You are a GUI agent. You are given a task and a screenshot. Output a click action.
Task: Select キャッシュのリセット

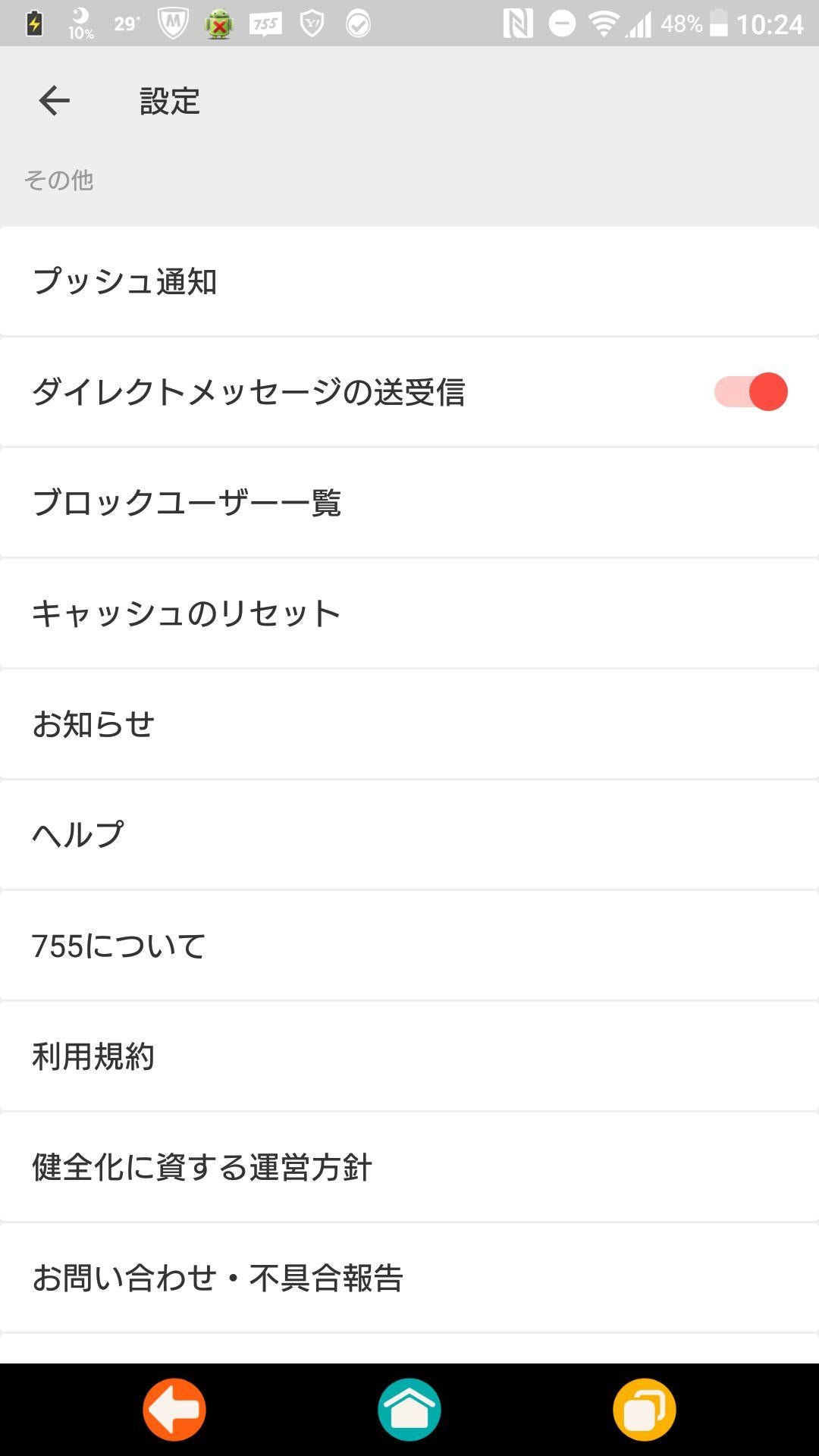pos(409,613)
